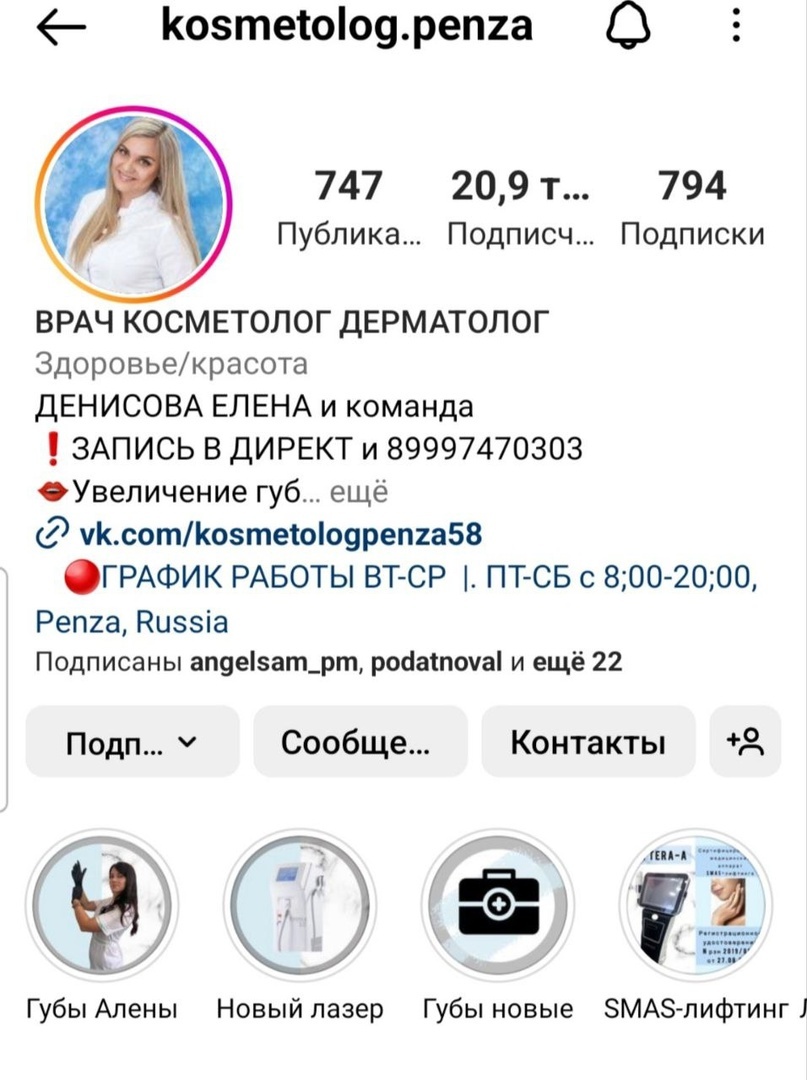The width and height of the screenshot is (807, 1080).
Task: Open suggested accounts with the add-person icon
Action: point(745,741)
